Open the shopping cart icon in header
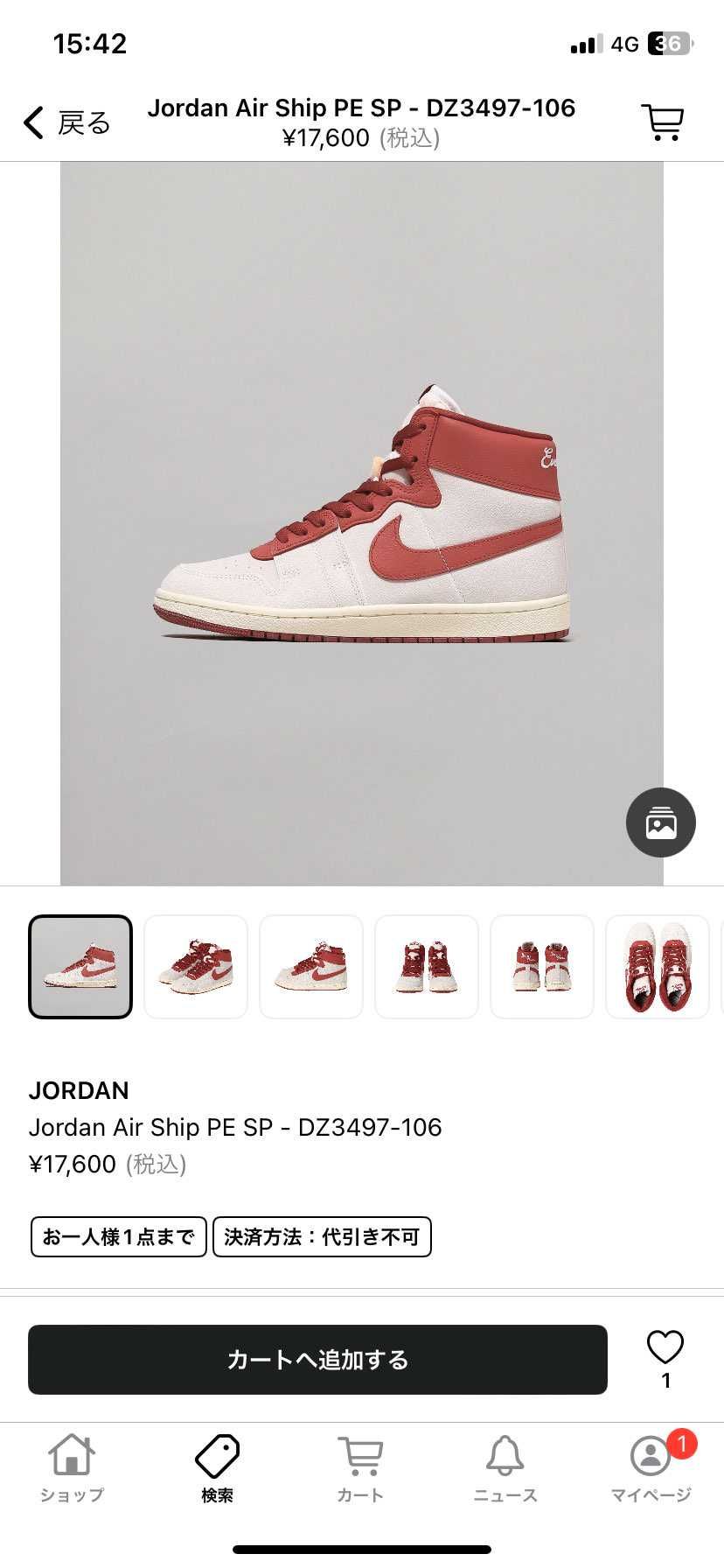Image resolution: width=724 pixels, height=1568 pixels. (x=663, y=122)
